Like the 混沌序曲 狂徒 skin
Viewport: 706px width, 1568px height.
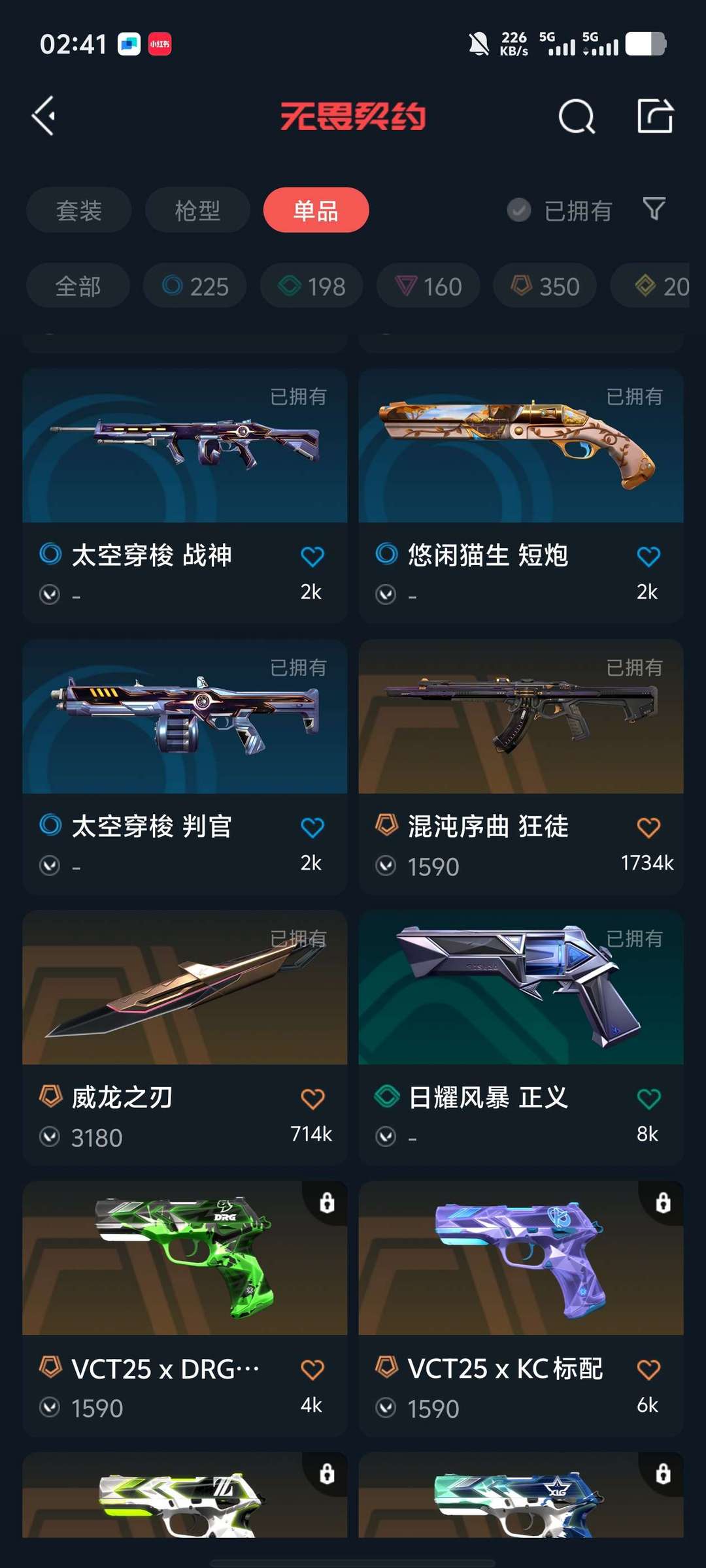tap(648, 828)
